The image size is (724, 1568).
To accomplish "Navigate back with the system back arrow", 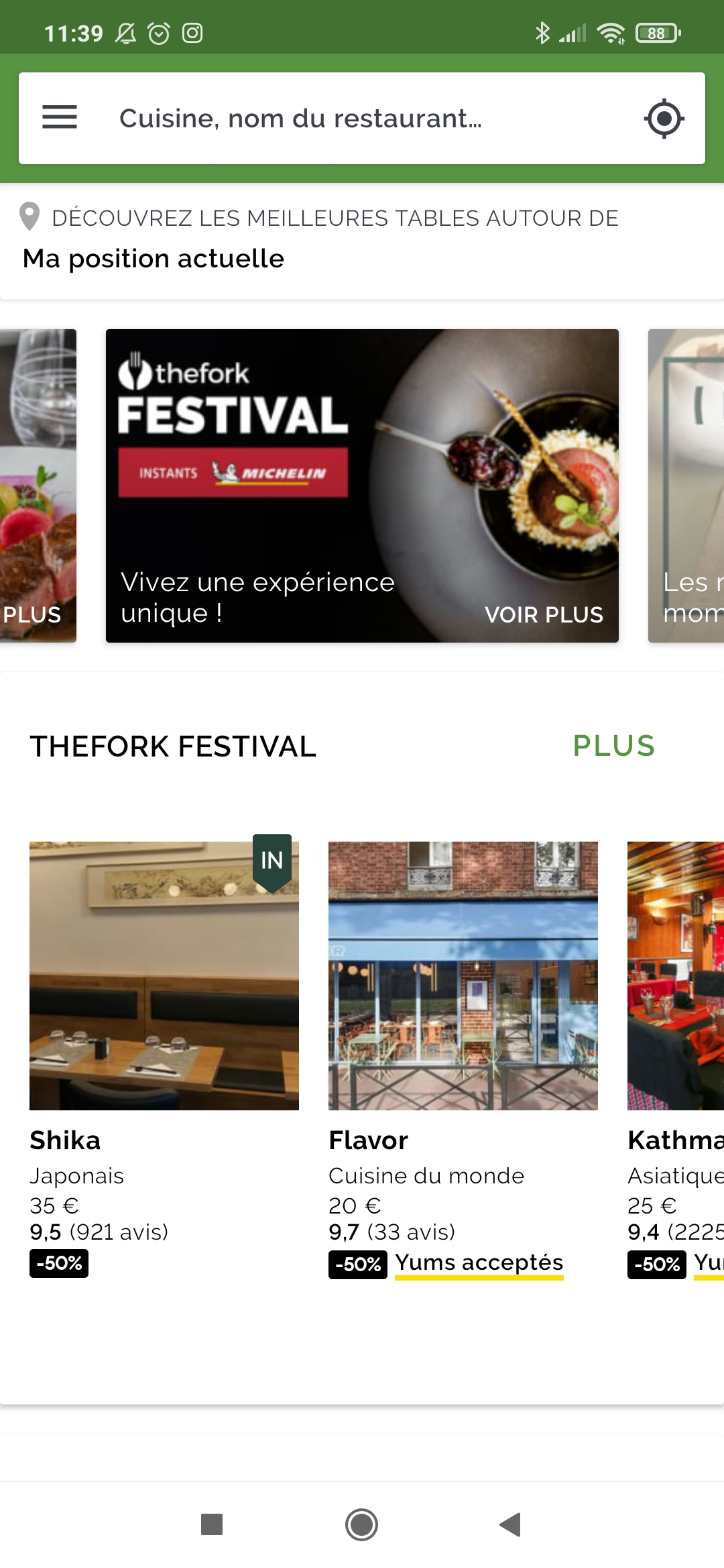I will click(x=510, y=1524).
